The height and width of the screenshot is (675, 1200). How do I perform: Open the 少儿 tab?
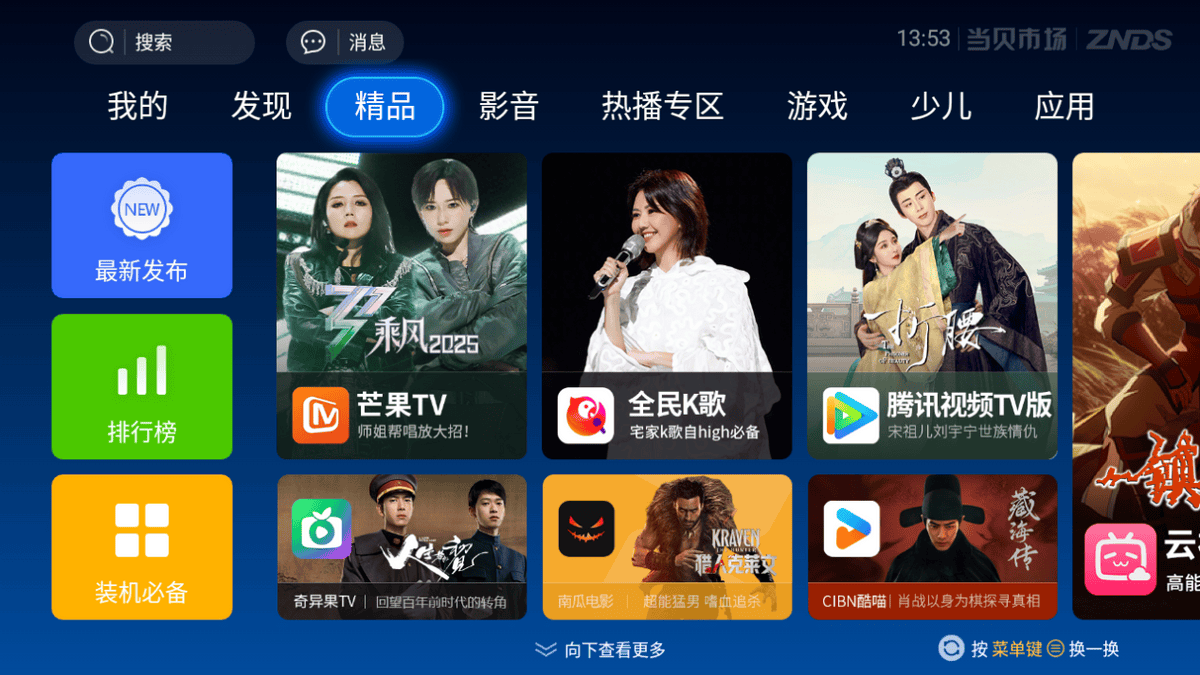940,106
